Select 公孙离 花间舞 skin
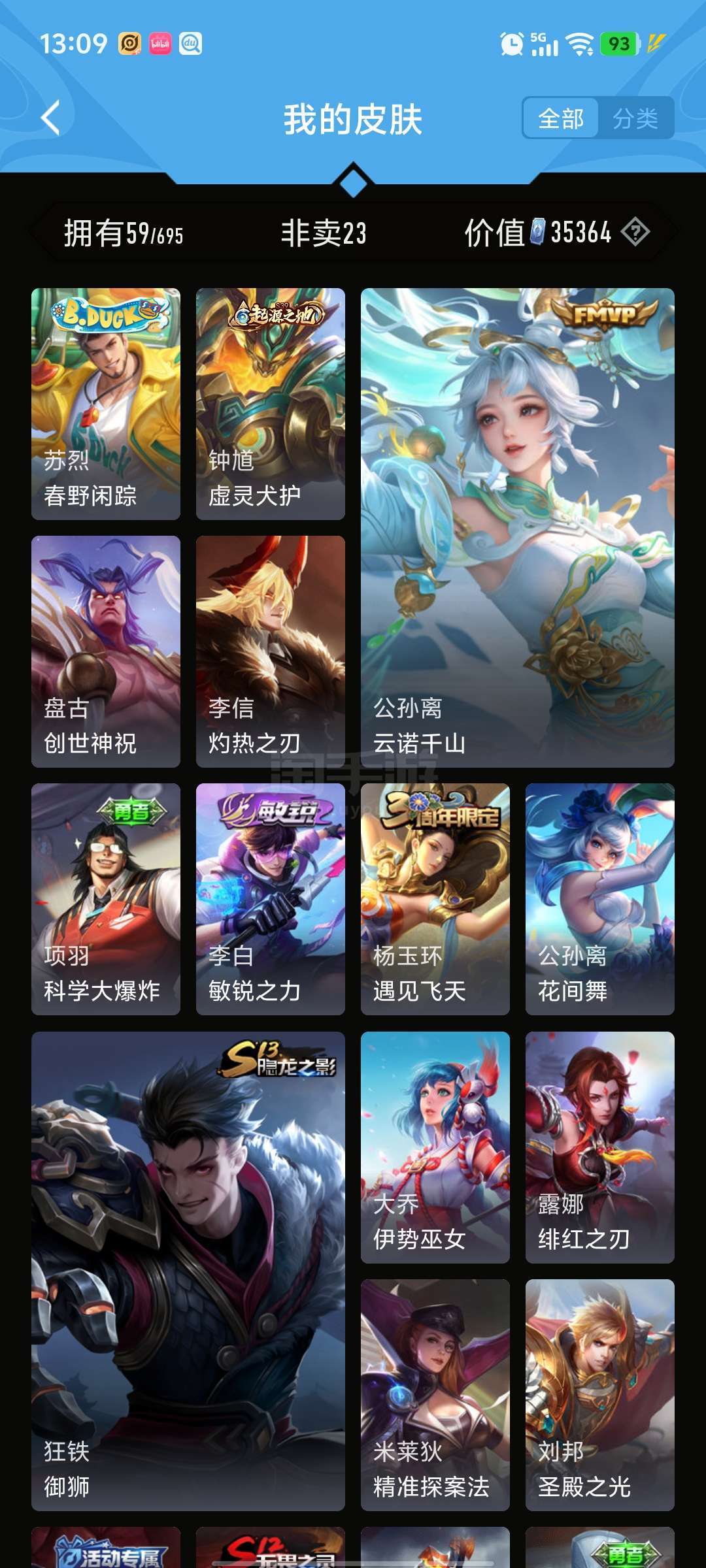706x1568 pixels. coord(600,899)
